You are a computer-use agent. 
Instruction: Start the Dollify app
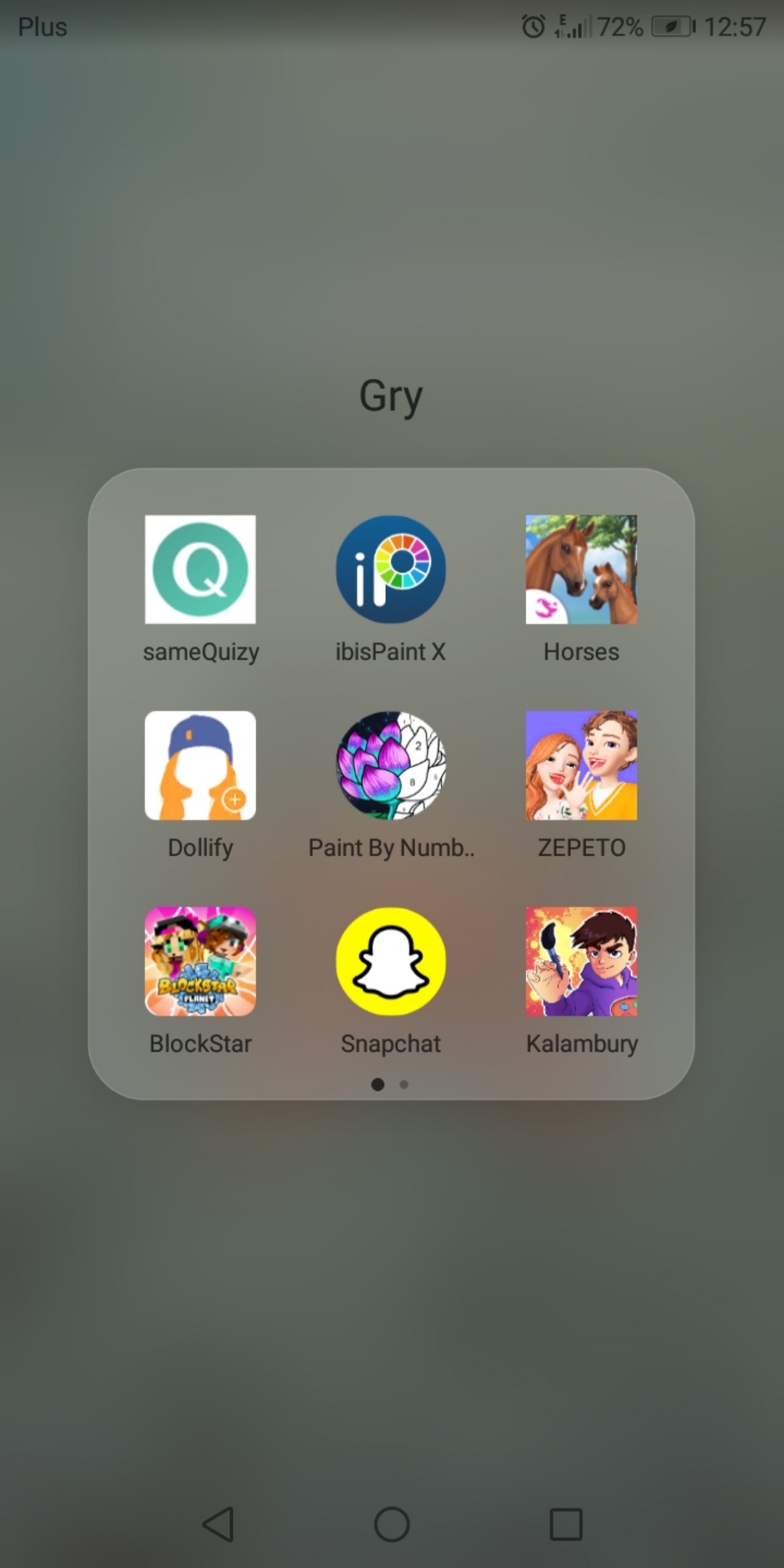200,766
